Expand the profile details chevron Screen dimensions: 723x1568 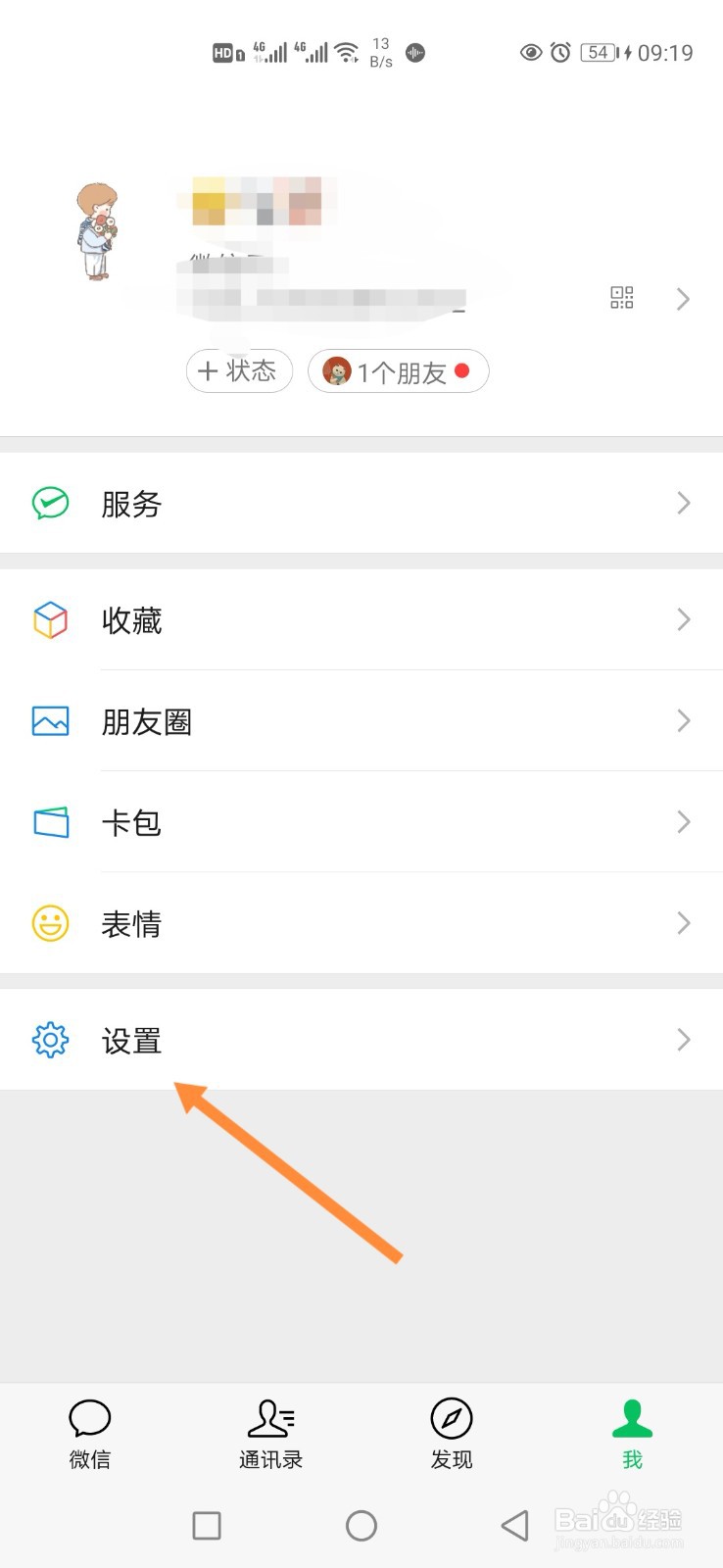tap(683, 299)
